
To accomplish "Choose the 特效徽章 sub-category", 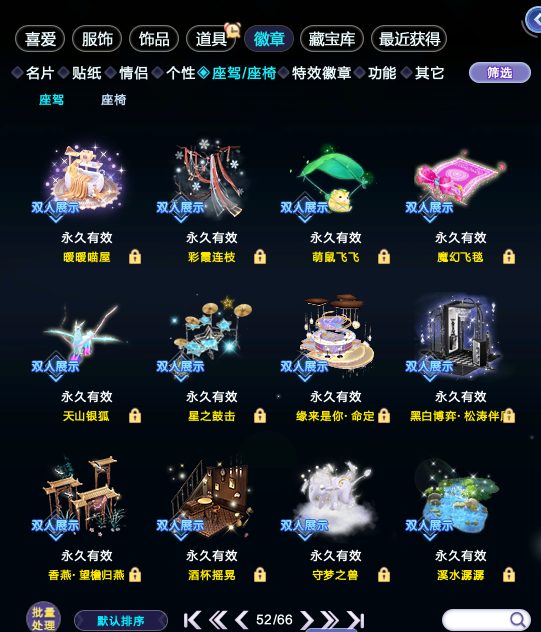I will (x=321, y=73).
